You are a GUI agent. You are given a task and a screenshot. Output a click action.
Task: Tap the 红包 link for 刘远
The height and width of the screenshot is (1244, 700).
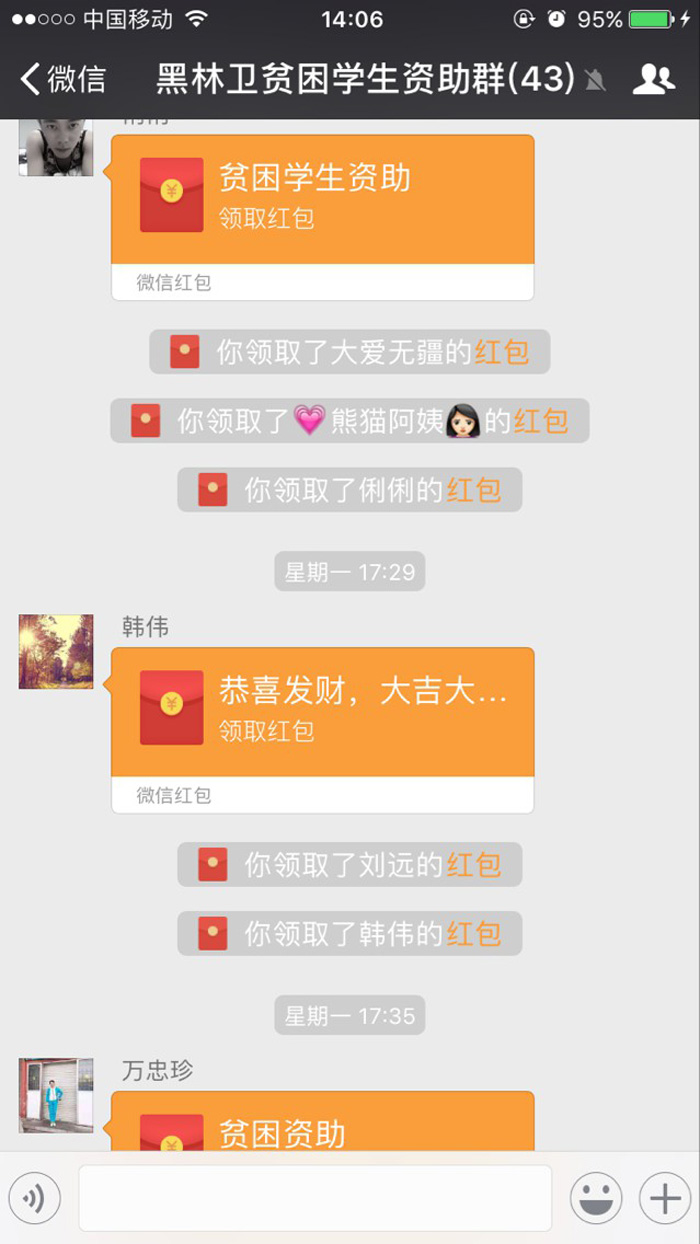(474, 864)
